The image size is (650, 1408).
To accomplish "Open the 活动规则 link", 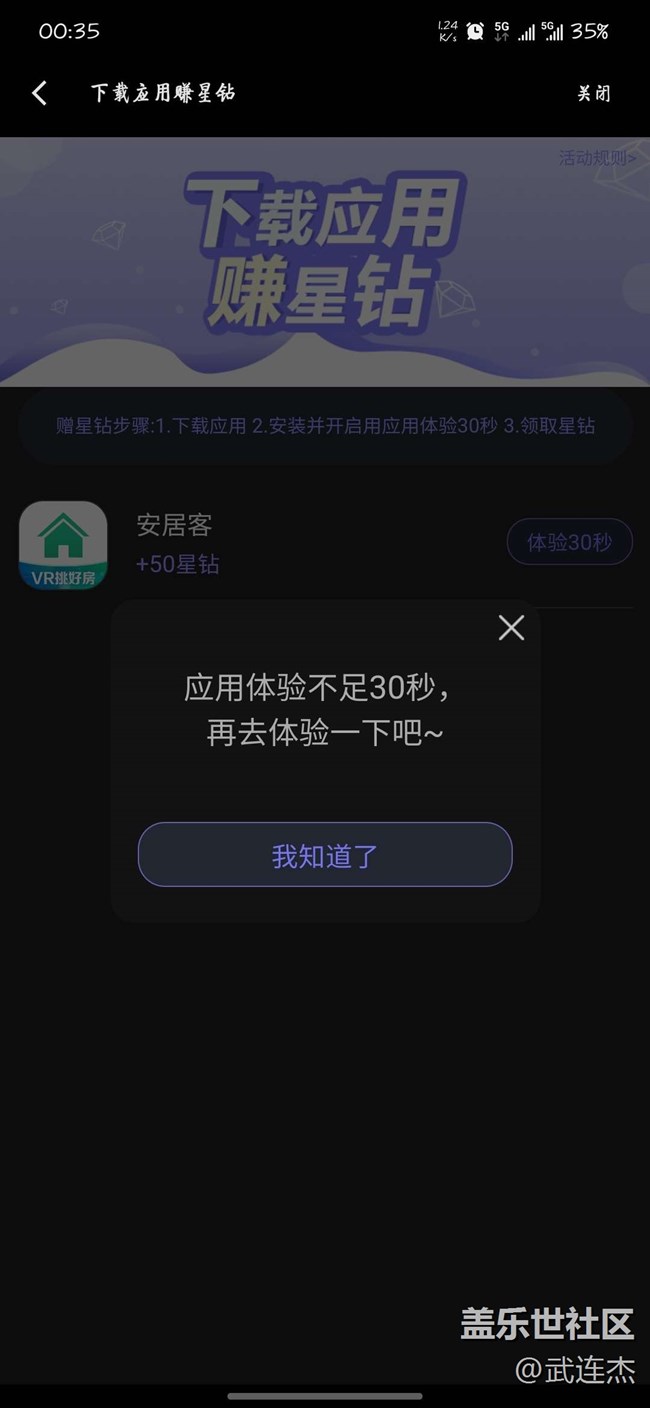I will click(597, 158).
